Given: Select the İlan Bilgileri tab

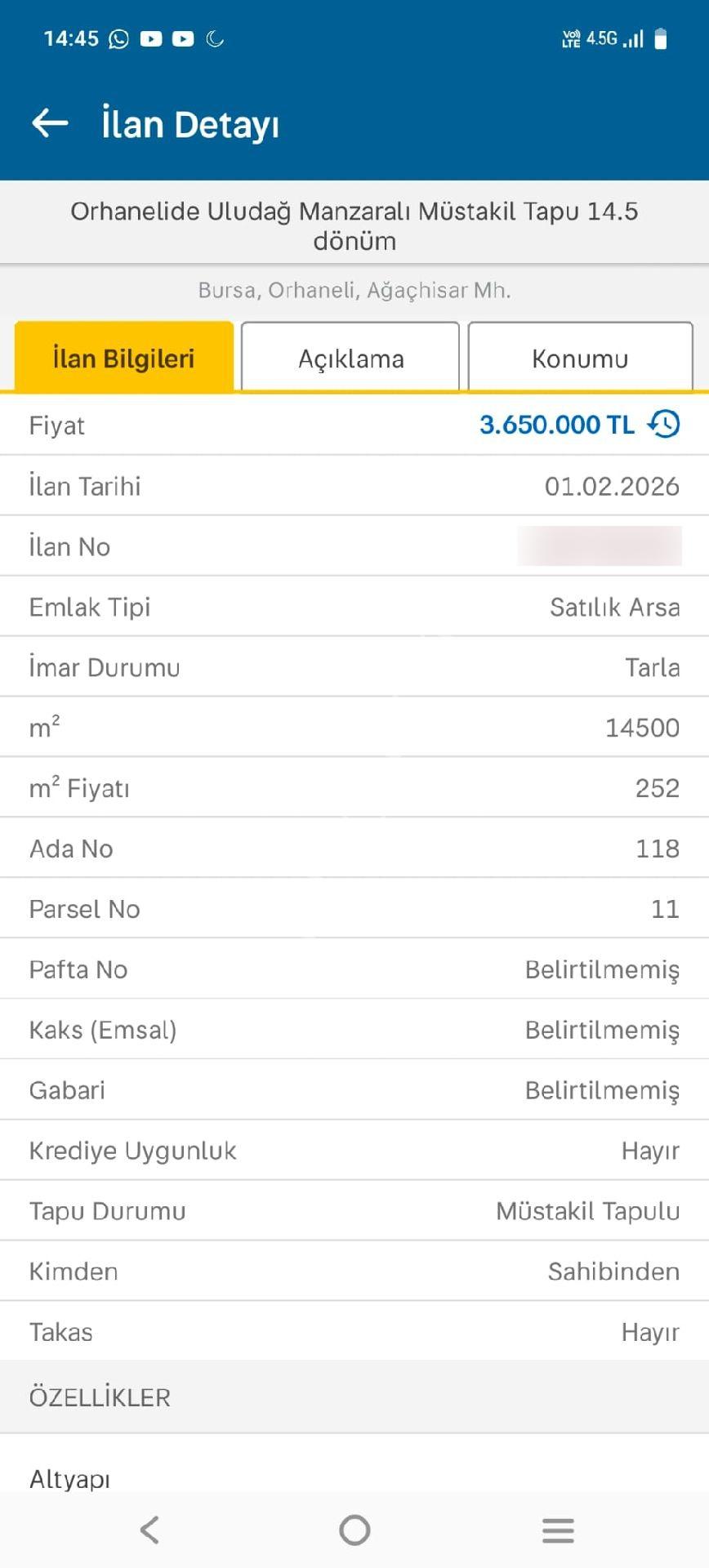Looking at the screenshot, I should coord(124,357).
